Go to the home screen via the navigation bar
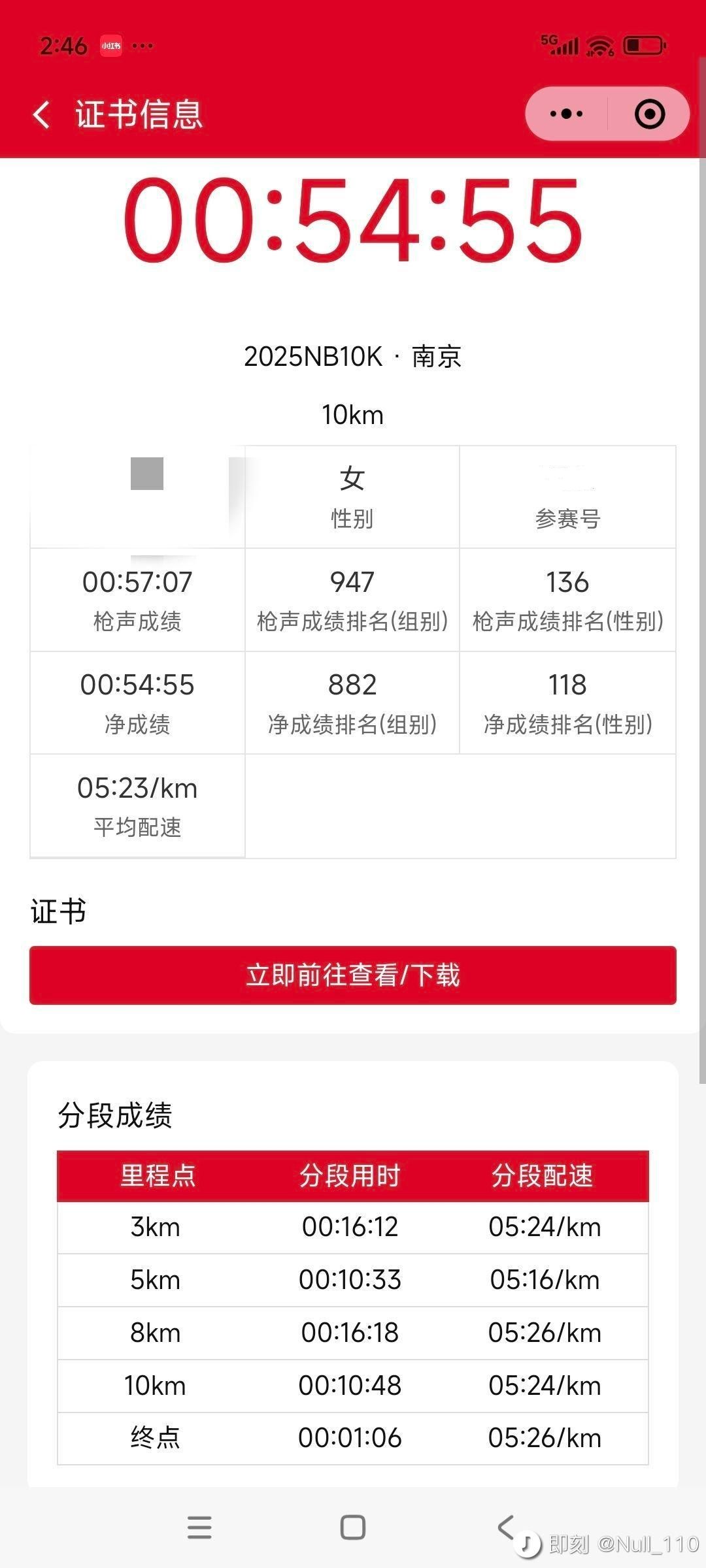The image size is (706, 1568). click(353, 1527)
